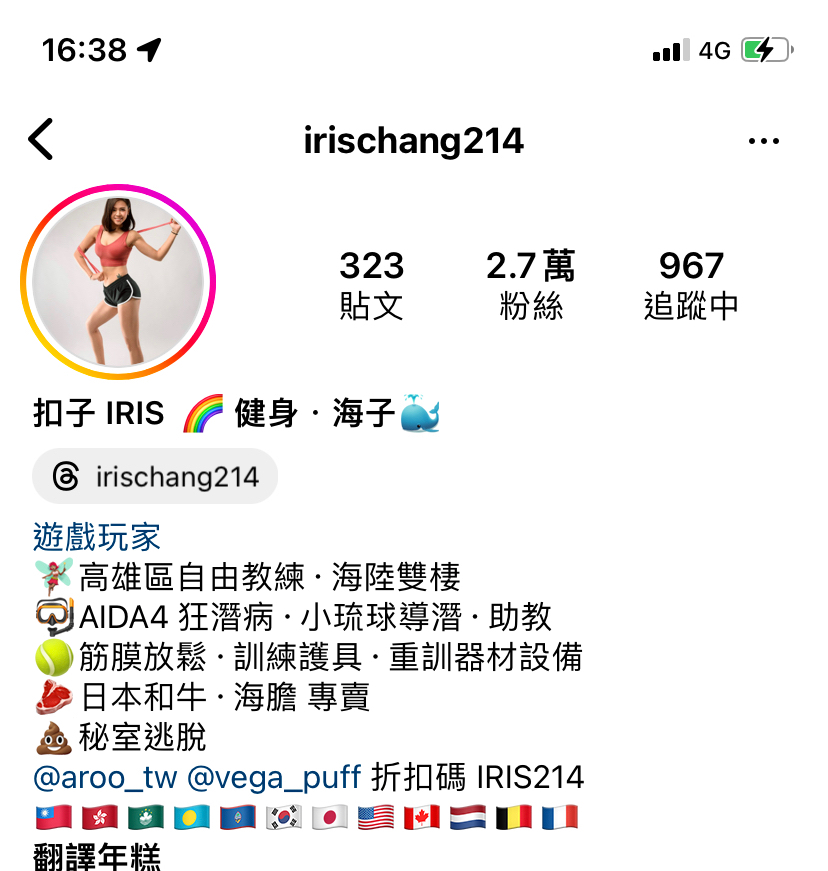
Task: Visit the @aroo_tw mention
Action: 105,777
